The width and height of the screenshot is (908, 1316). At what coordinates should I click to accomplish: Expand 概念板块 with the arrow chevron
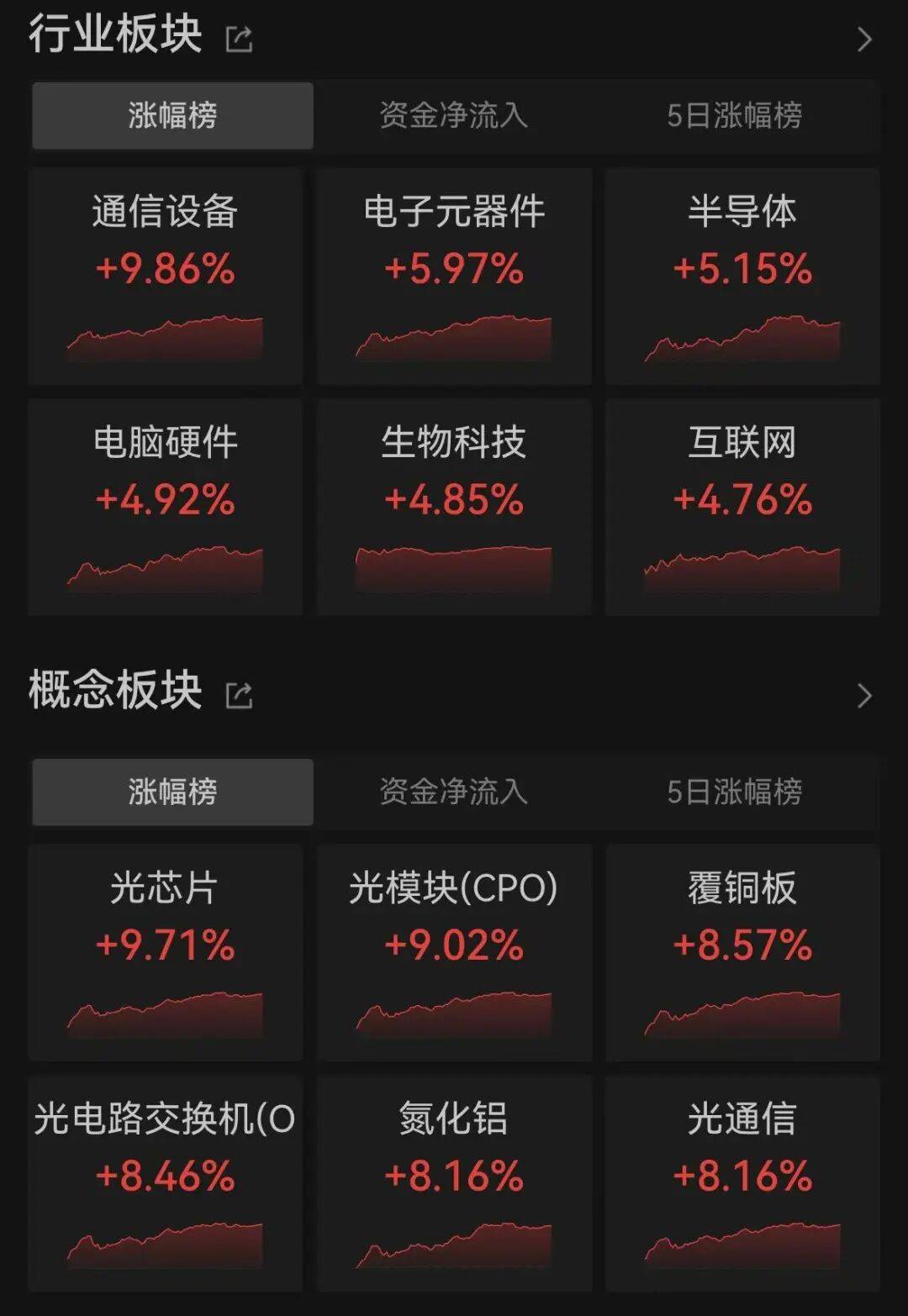[x=864, y=696]
